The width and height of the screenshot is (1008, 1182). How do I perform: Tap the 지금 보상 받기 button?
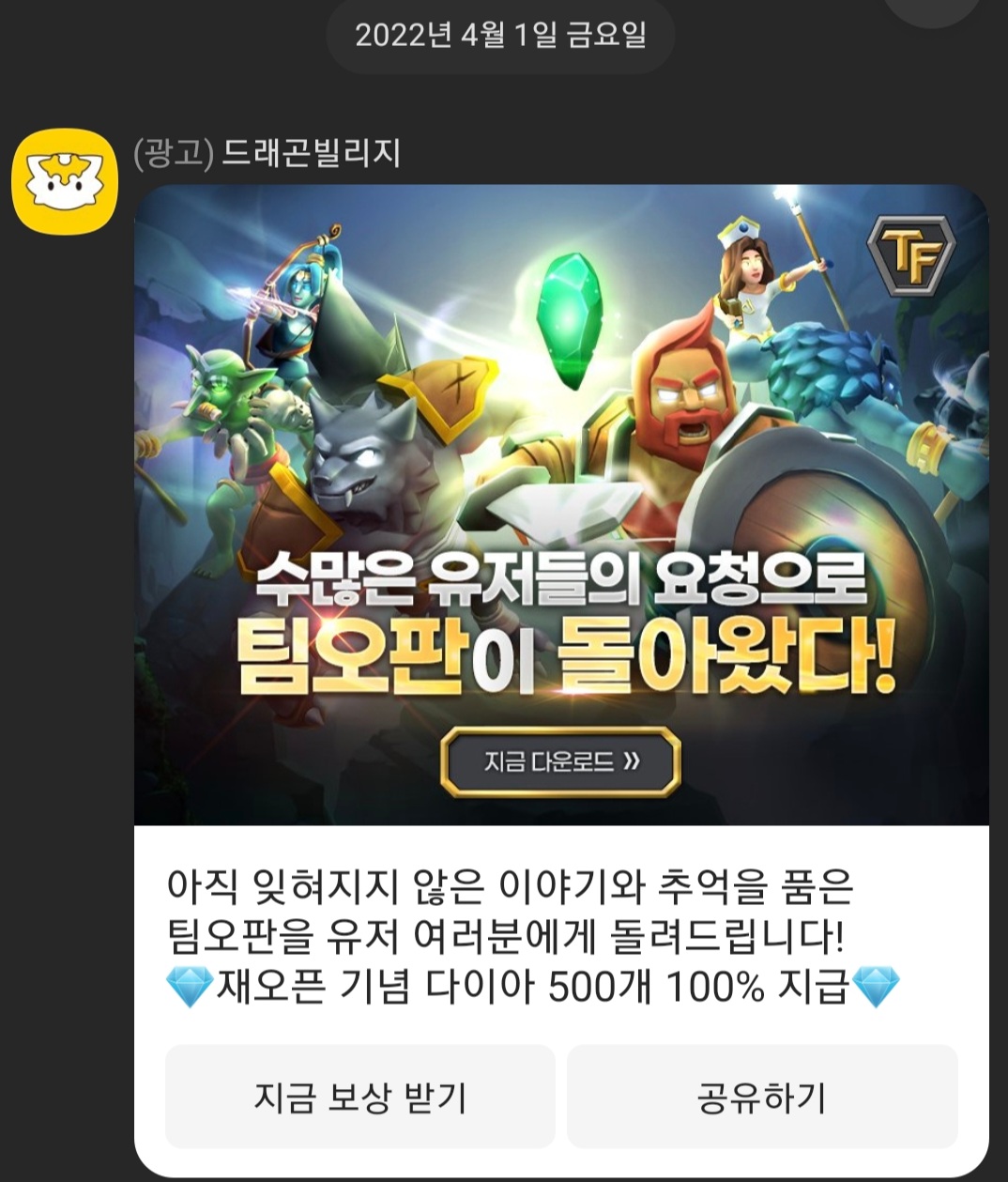tap(360, 1097)
